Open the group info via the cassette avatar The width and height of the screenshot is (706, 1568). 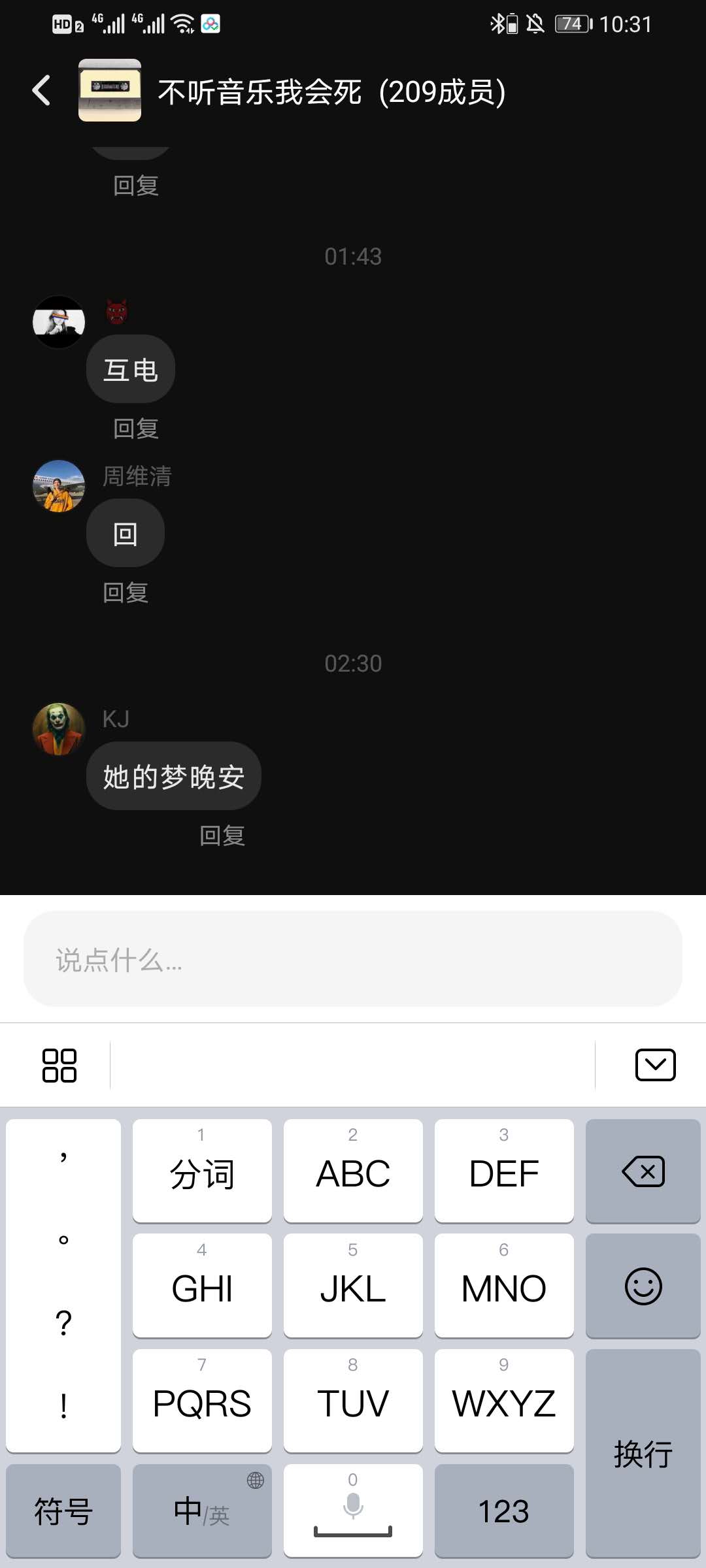(x=109, y=91)
